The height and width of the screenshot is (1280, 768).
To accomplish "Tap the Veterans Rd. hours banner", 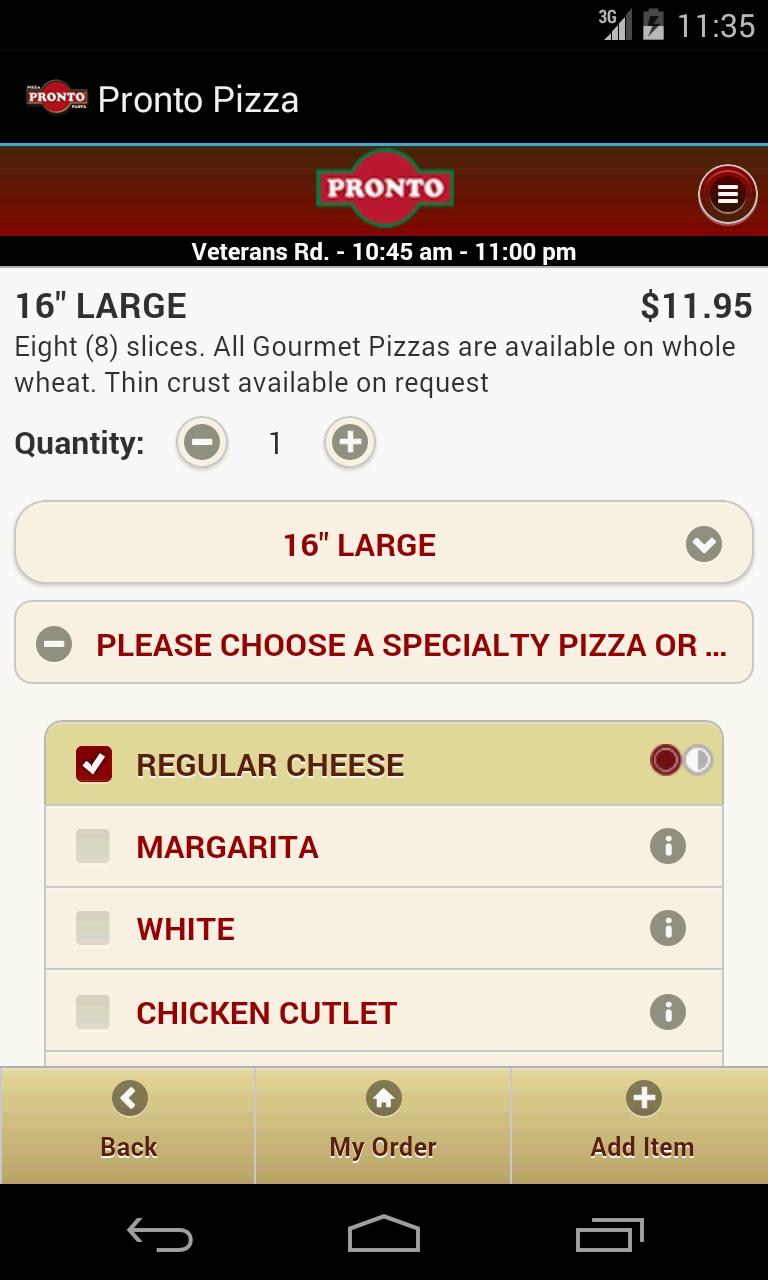I will (x=384, y=252).
